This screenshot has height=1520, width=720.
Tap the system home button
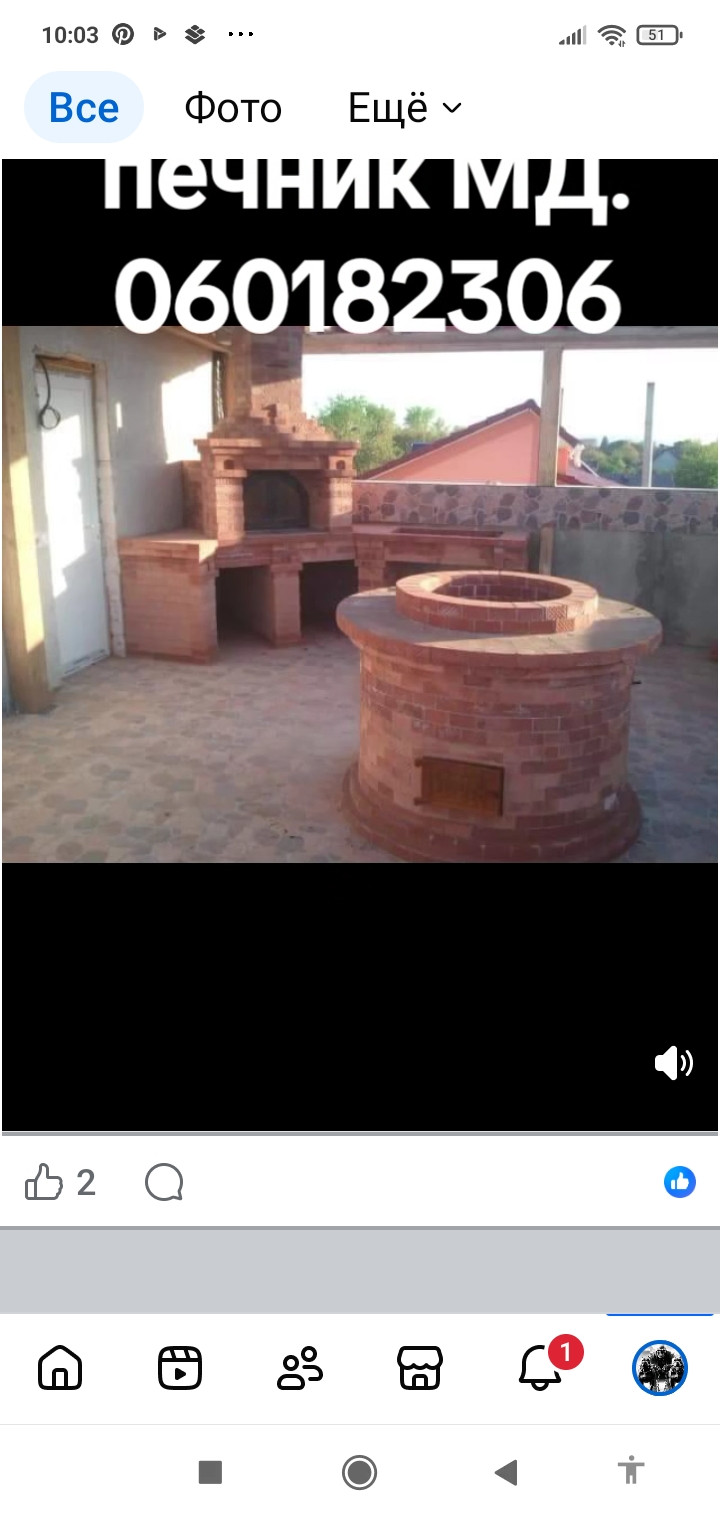[x=359, y=1472]
